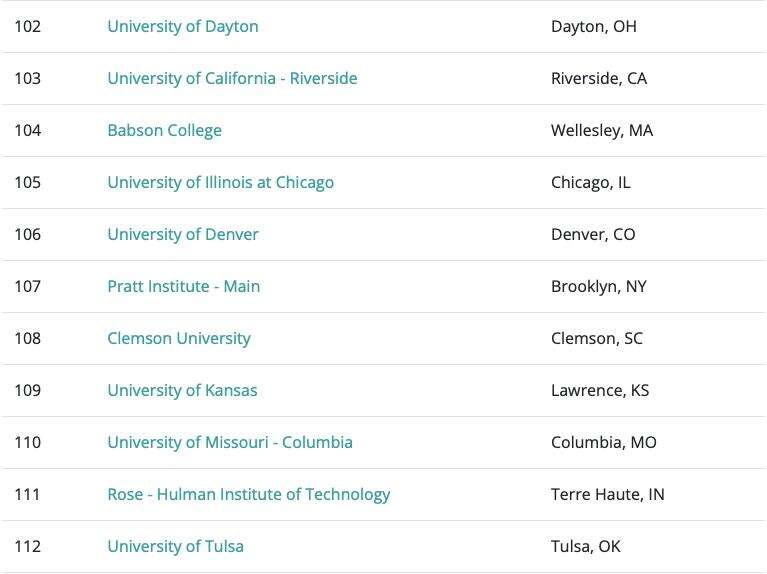Screen dimensions: 767x574
Task: Tap the University of Tulsa link
Action: [175, 546]
